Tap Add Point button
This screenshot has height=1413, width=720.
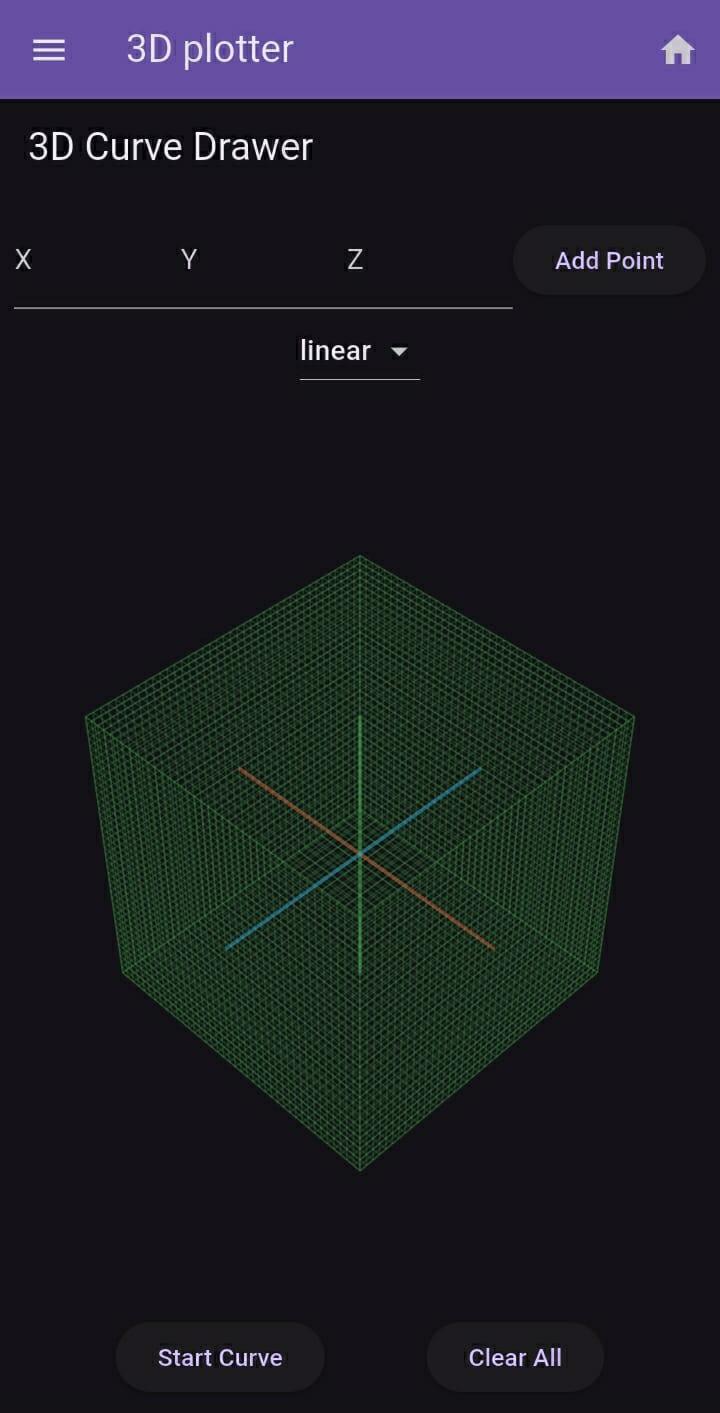pyautogui.click(x=609, y=261)
